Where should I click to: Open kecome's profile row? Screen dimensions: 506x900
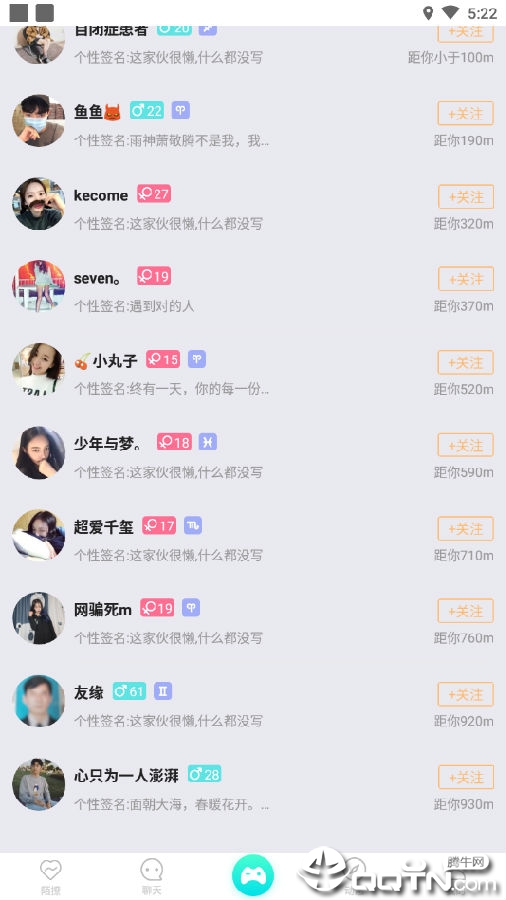coord(253,204)
